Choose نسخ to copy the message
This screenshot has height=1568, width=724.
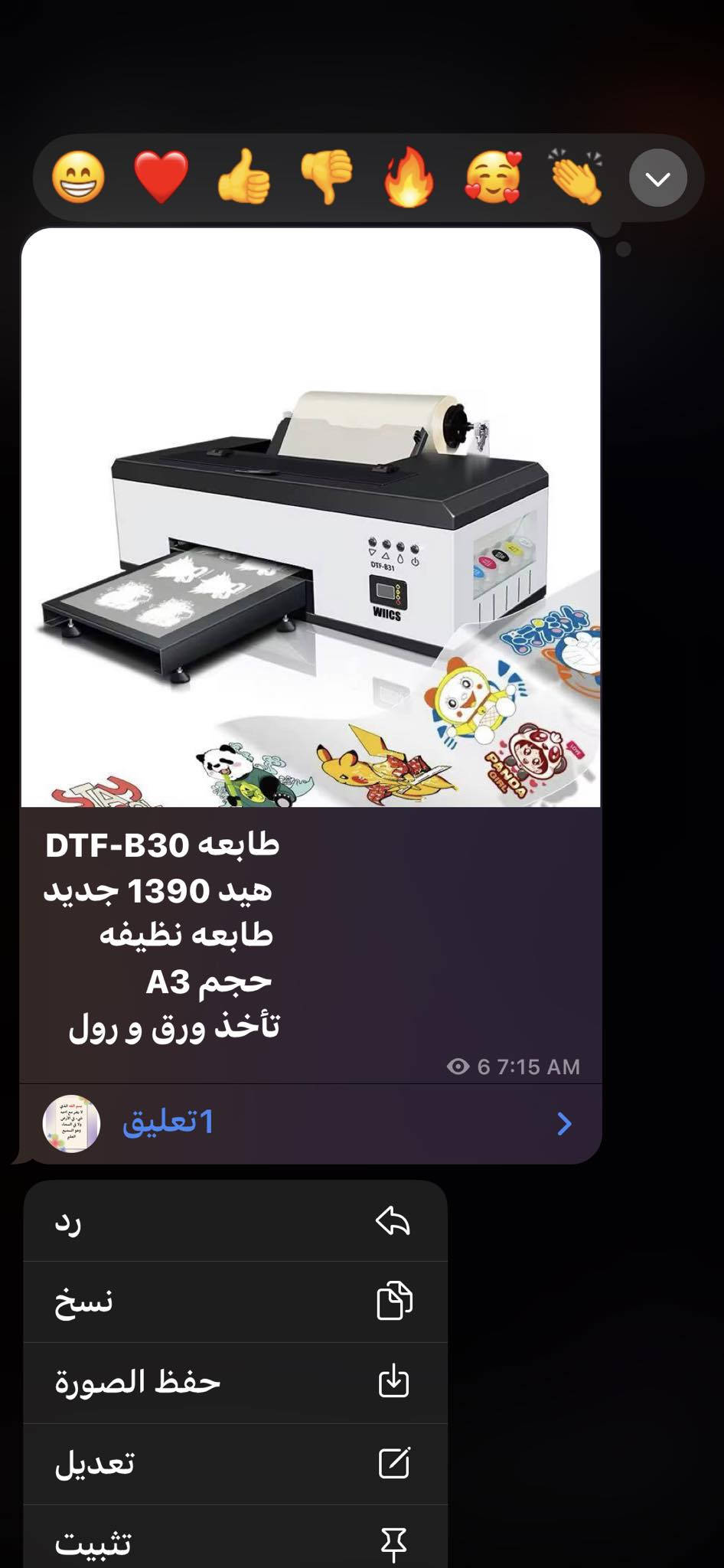point(235,1302)
